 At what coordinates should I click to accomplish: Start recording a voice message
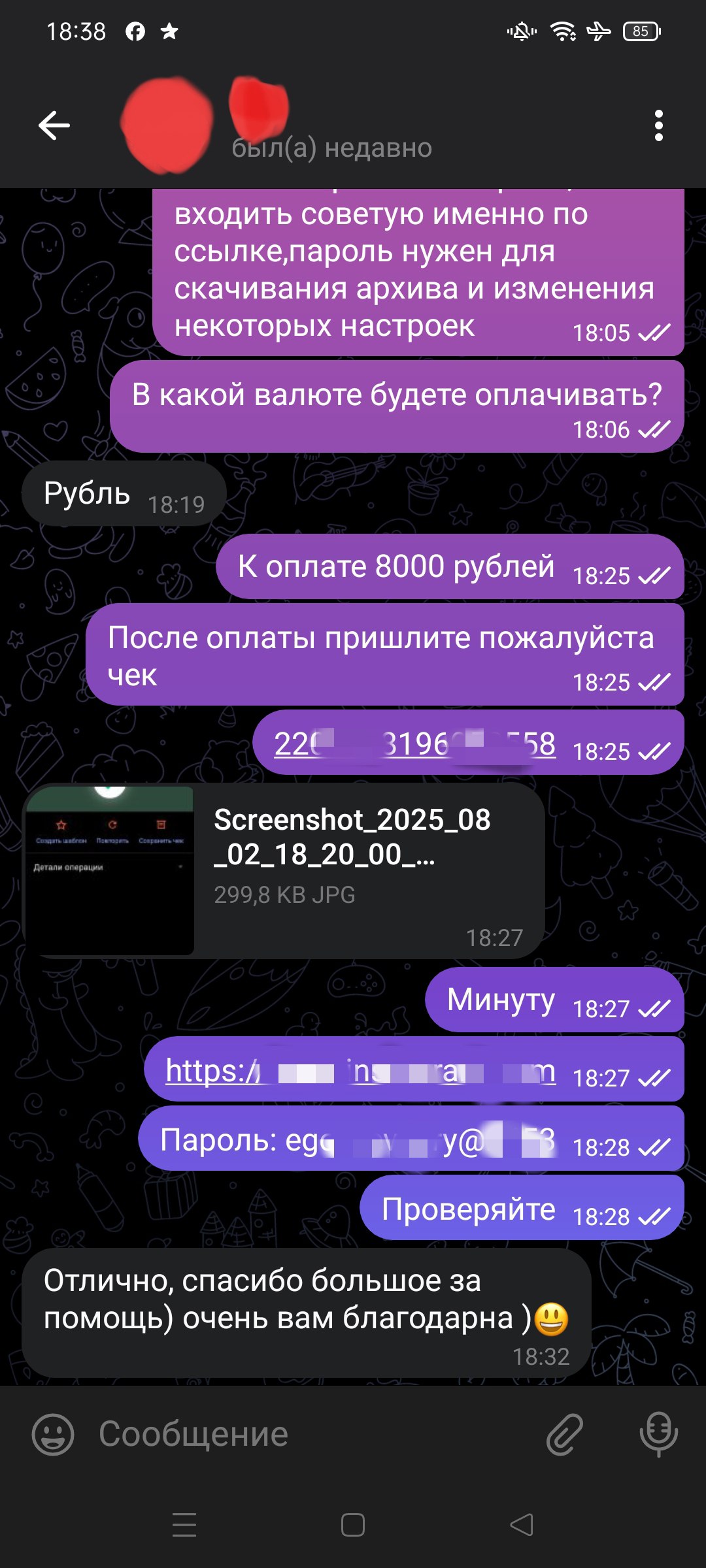[658, 1434]
